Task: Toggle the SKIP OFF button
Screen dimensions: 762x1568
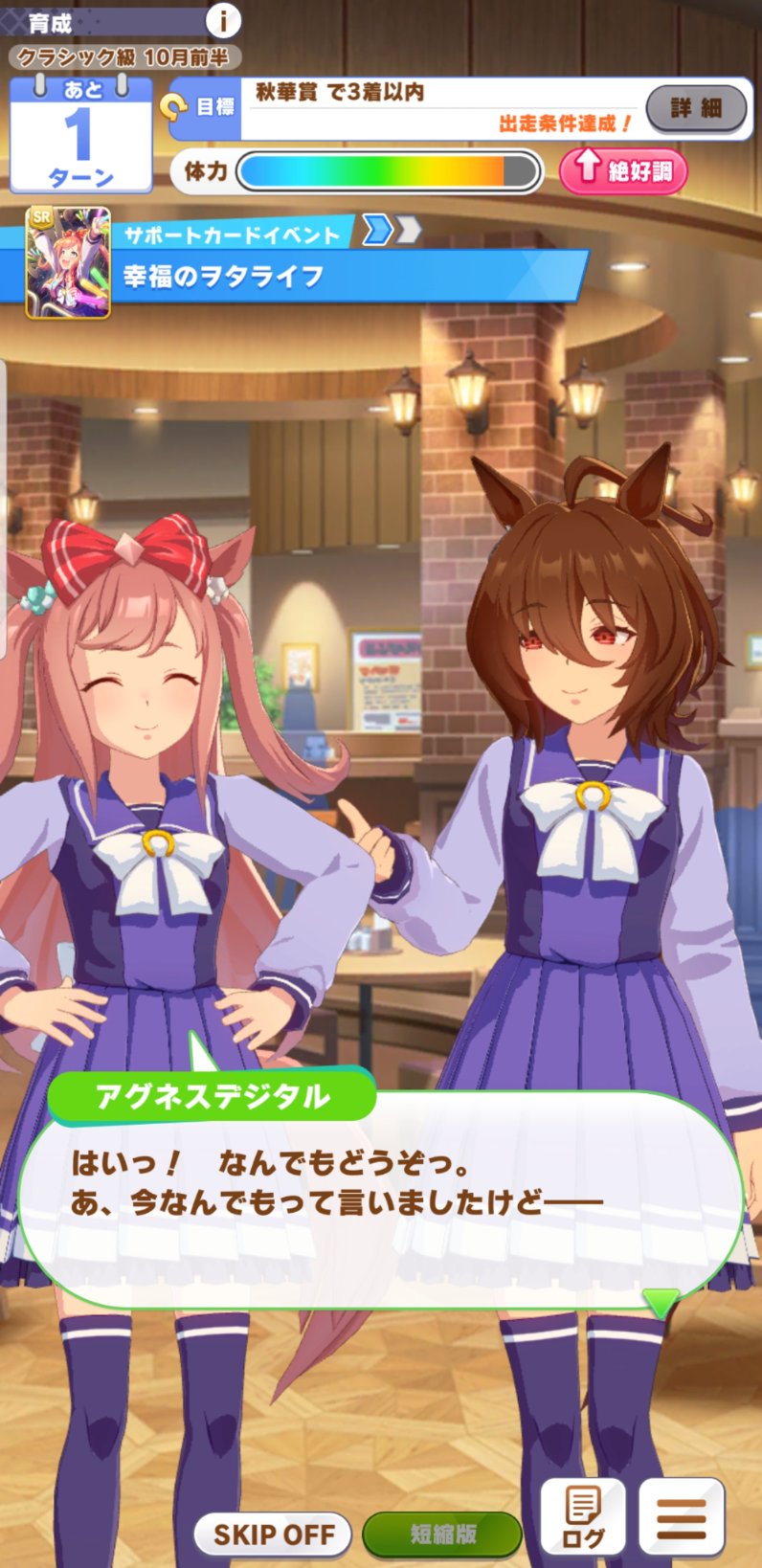Action: pyautogui.click(x=274, y=1534)
